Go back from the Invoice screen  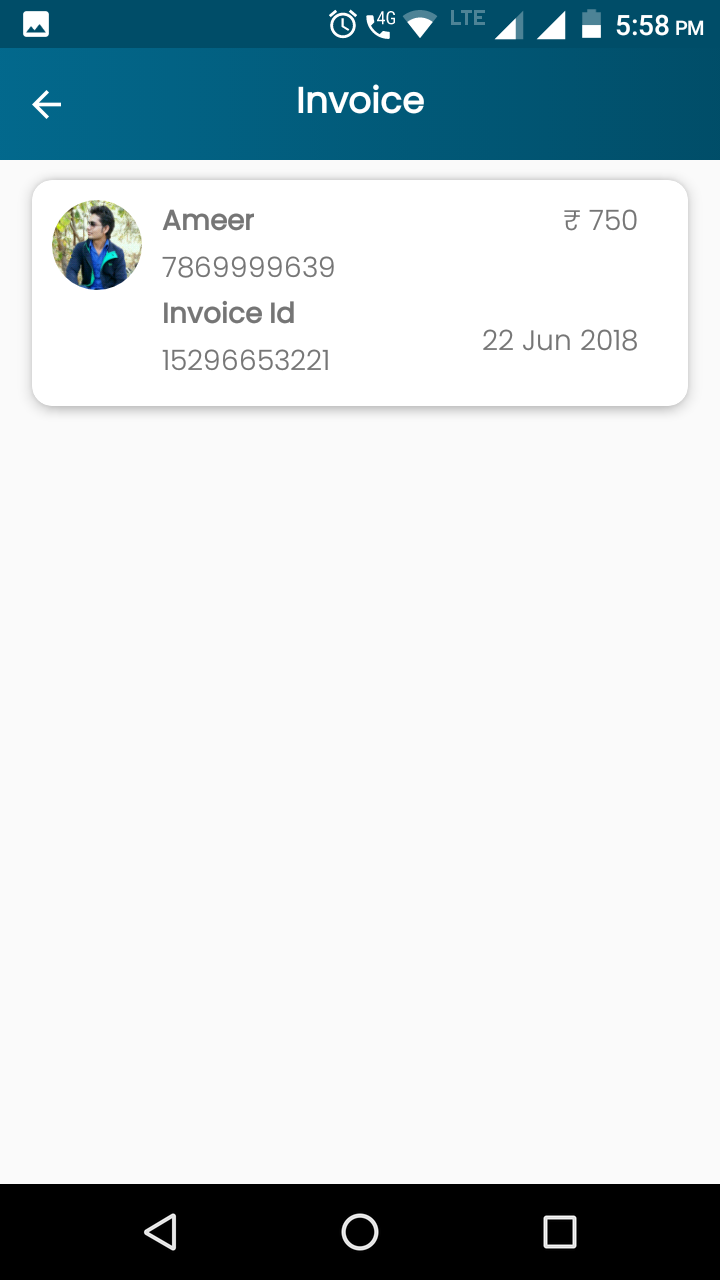46,104
